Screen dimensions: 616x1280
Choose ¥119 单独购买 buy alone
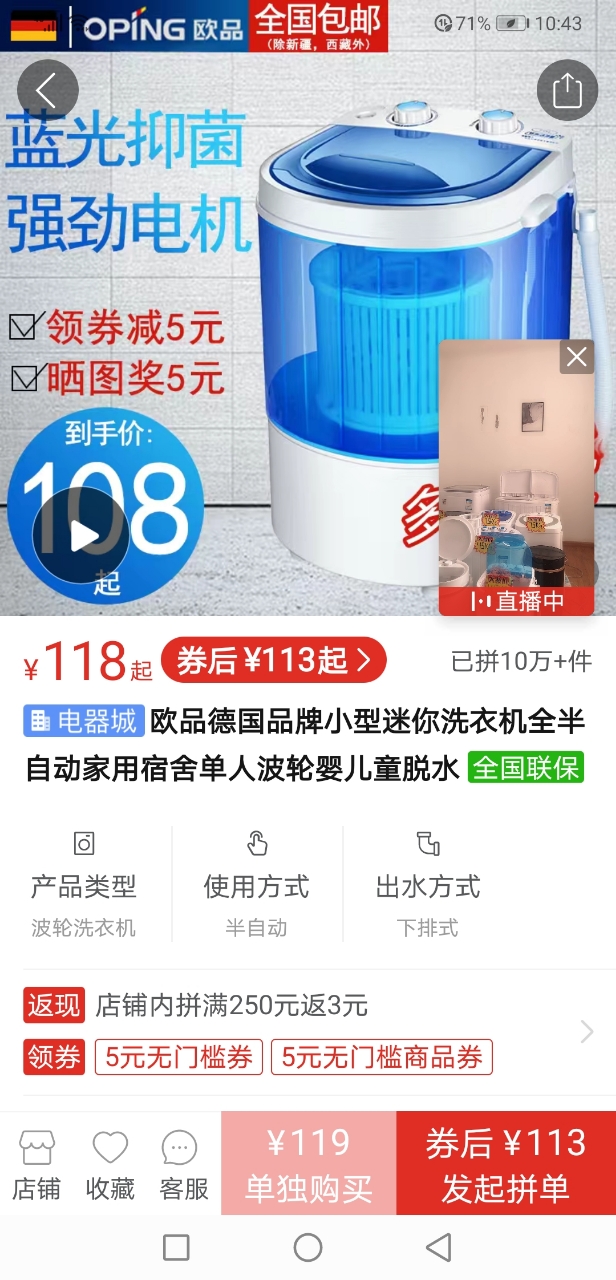click(x=308, y=1164)
